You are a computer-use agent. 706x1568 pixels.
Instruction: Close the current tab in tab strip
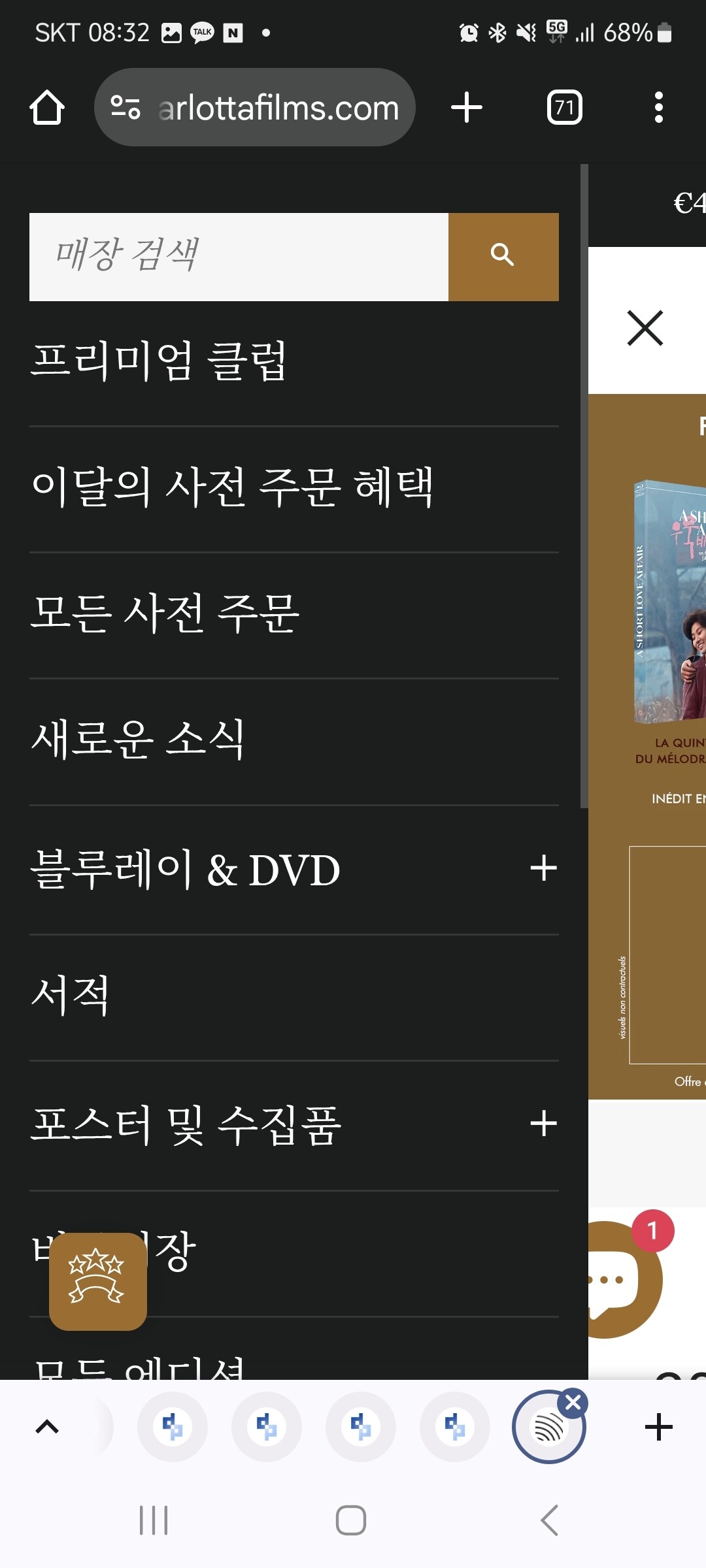pos(573,1402)
